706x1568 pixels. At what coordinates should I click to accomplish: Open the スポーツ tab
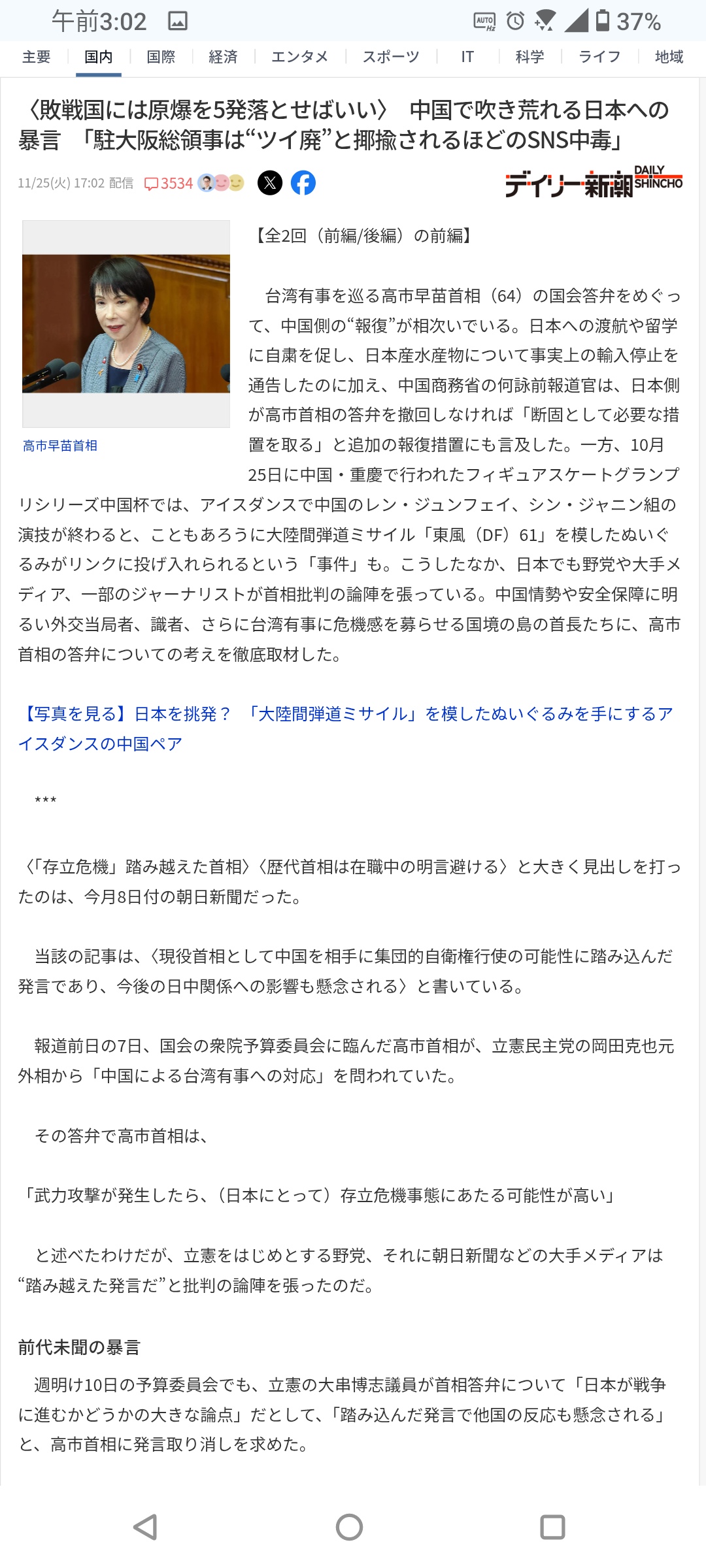391,57
